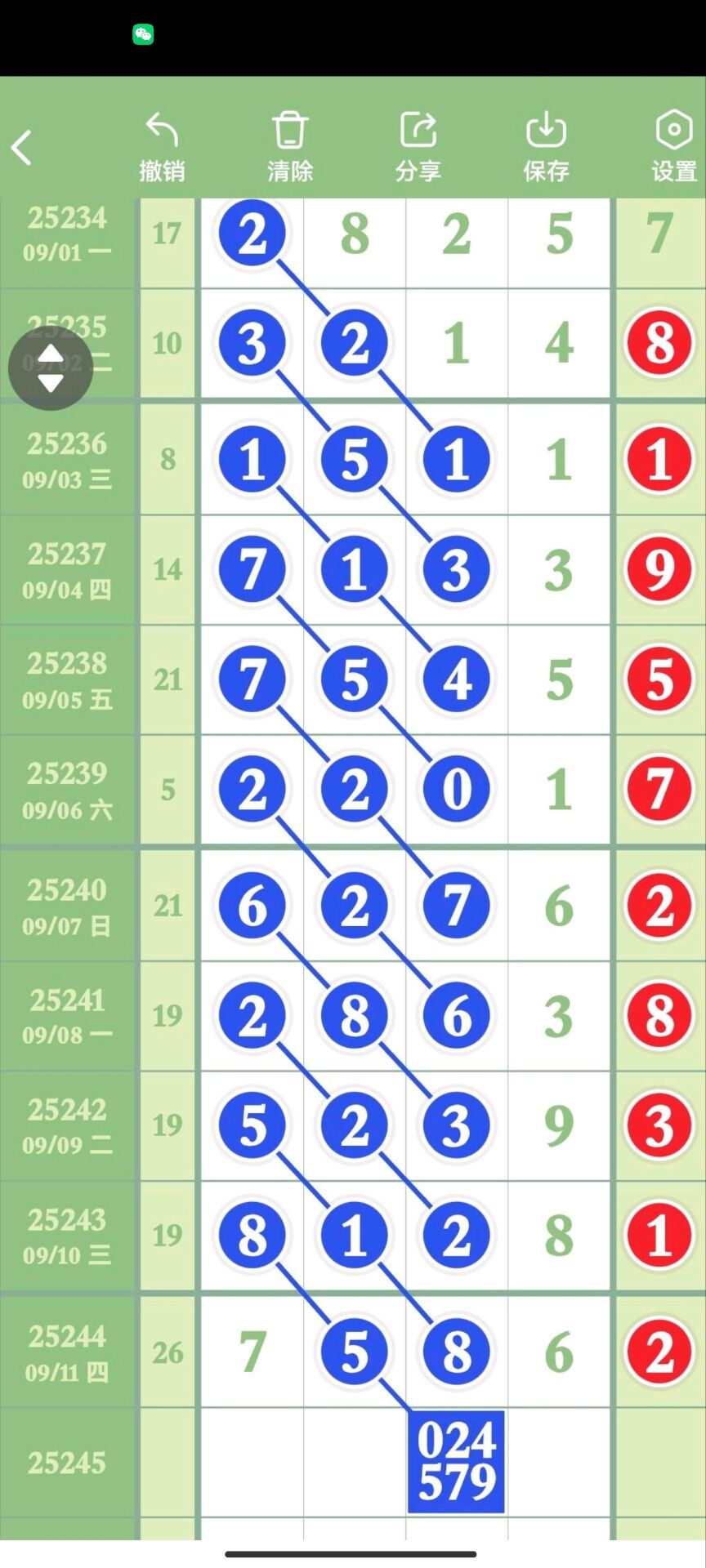Save the chart with 保存
706x1568 pixels.
click(546, 148)
